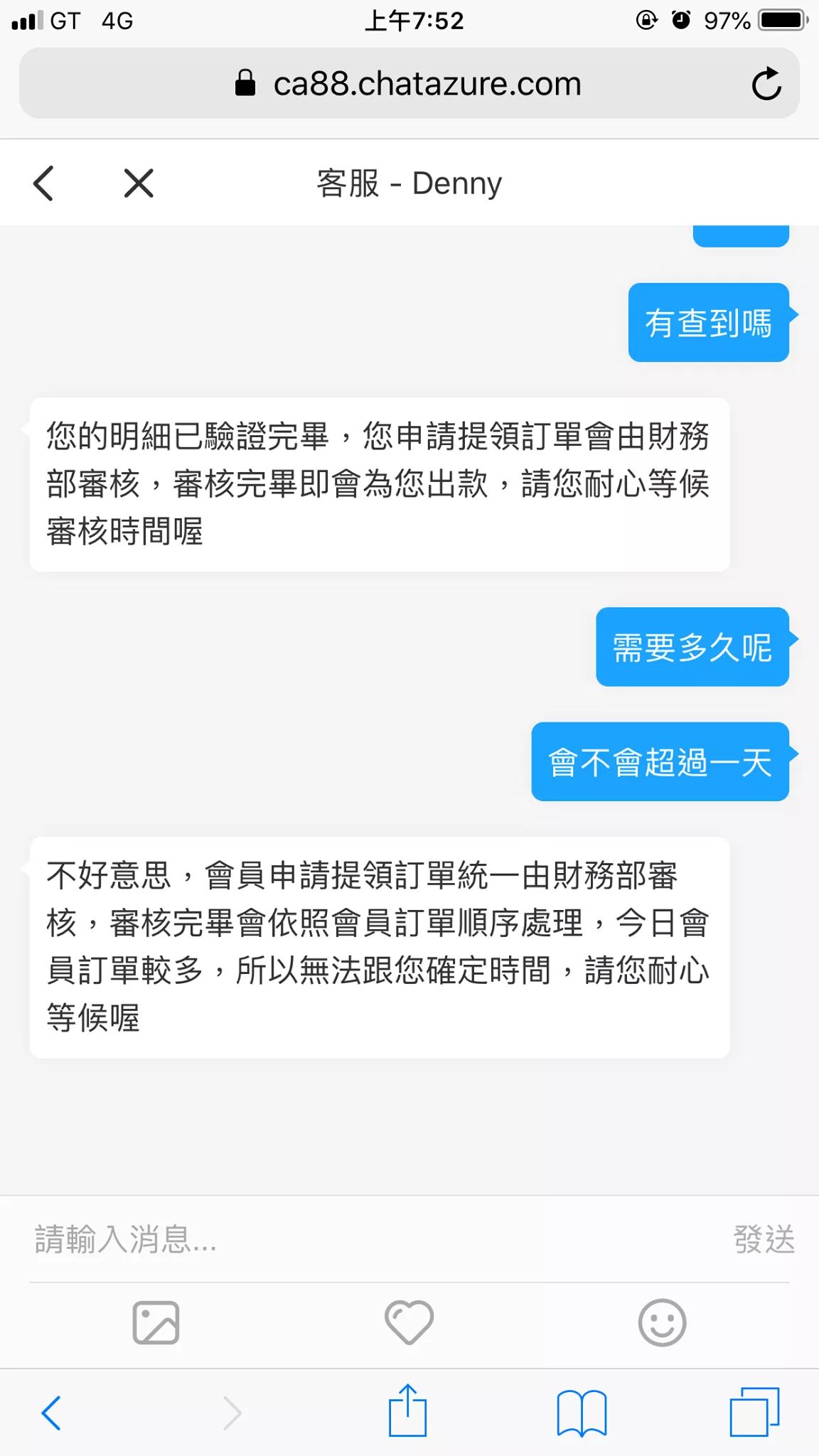Screen dimensions: 819x1456
Task: Close the customer service chat
Action: (x=139, y=183)
